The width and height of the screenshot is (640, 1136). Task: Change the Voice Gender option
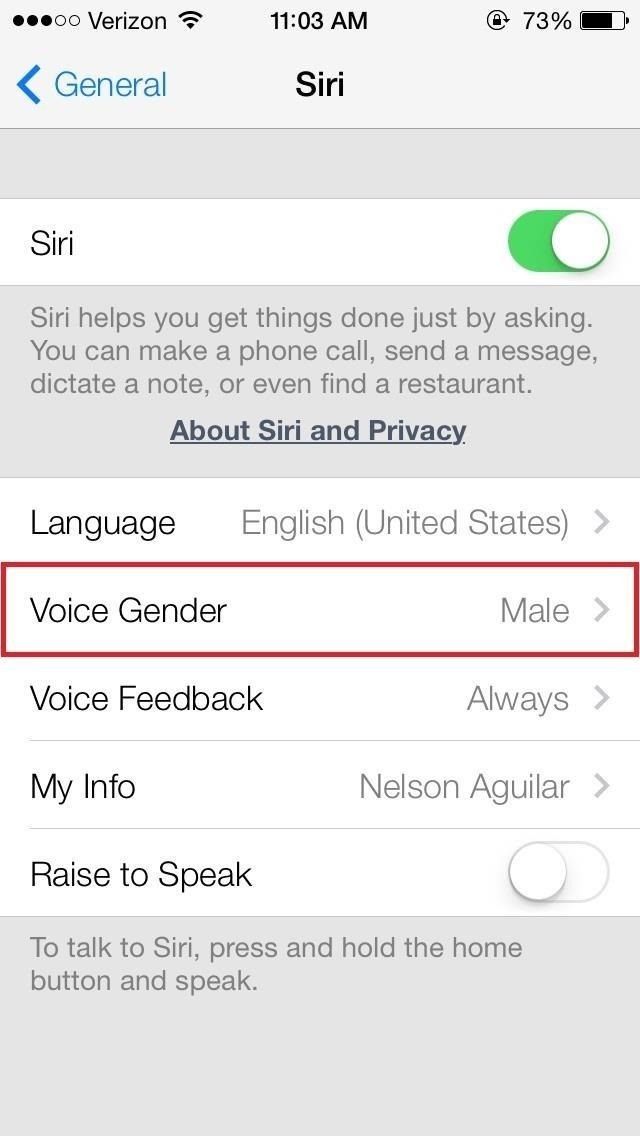tap(320, 610)
